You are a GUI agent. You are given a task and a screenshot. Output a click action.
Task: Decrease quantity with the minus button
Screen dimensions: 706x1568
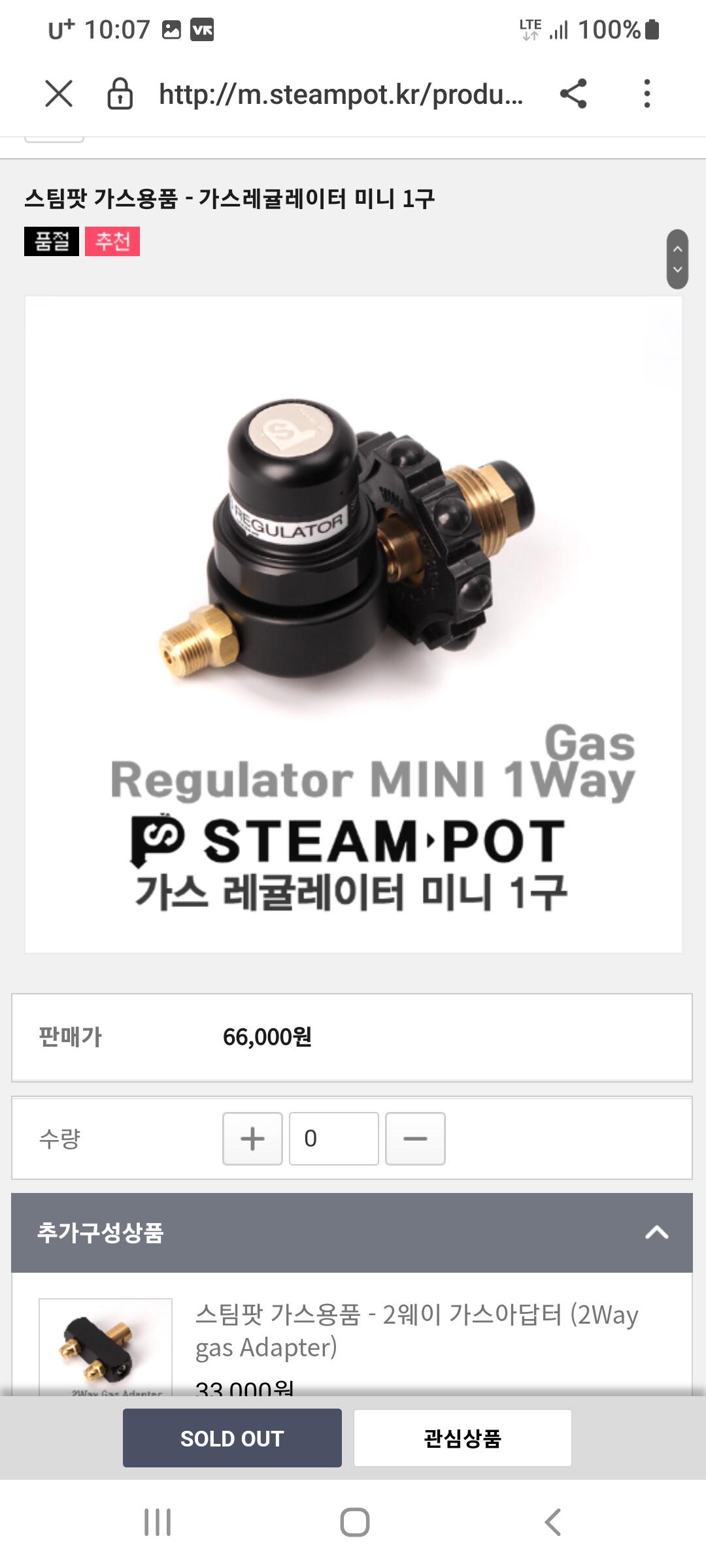pyautogui.click(x=415, y=1139)
